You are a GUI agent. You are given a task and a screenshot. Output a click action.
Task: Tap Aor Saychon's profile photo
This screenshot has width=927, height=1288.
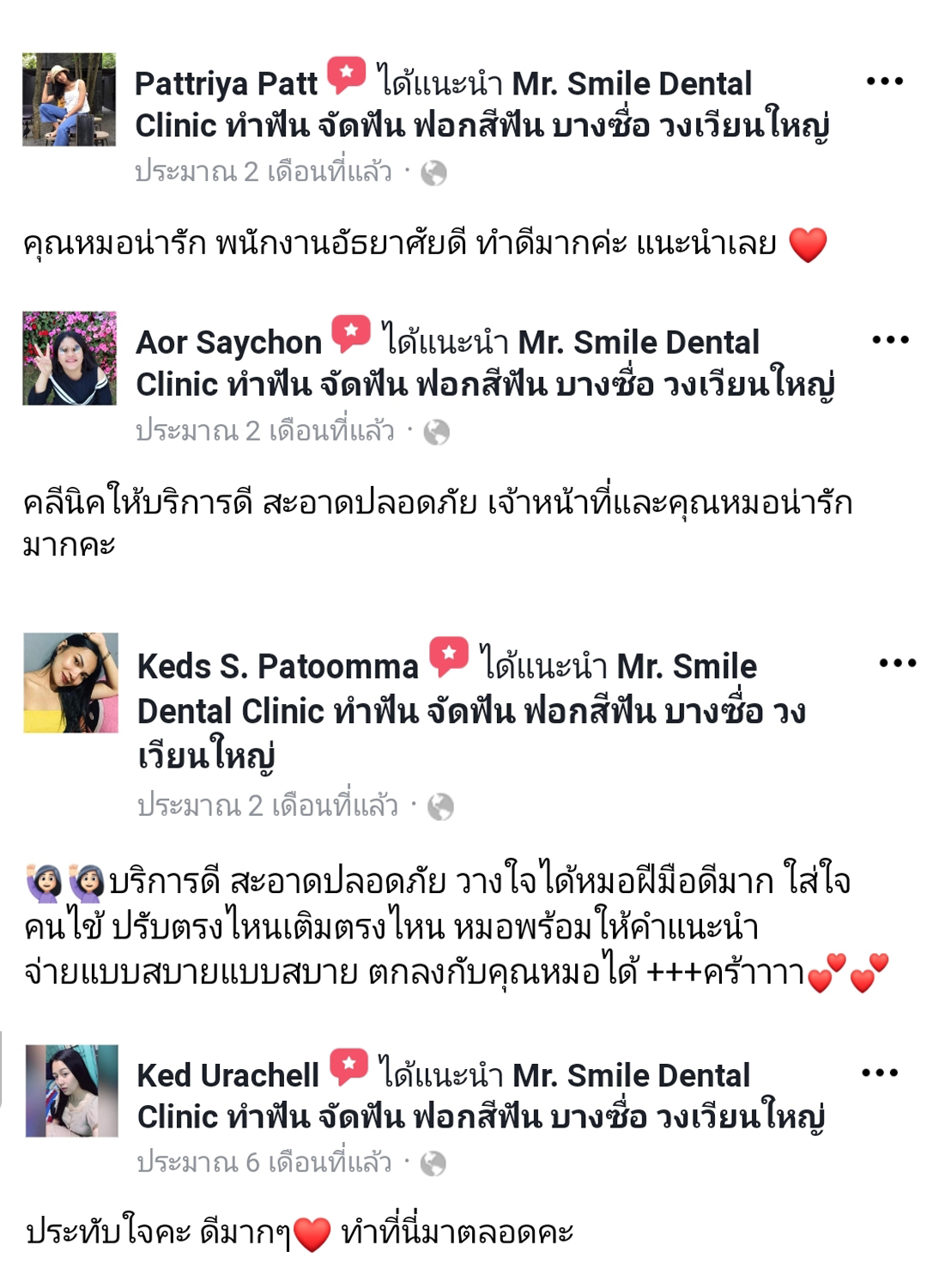(70, 358)
